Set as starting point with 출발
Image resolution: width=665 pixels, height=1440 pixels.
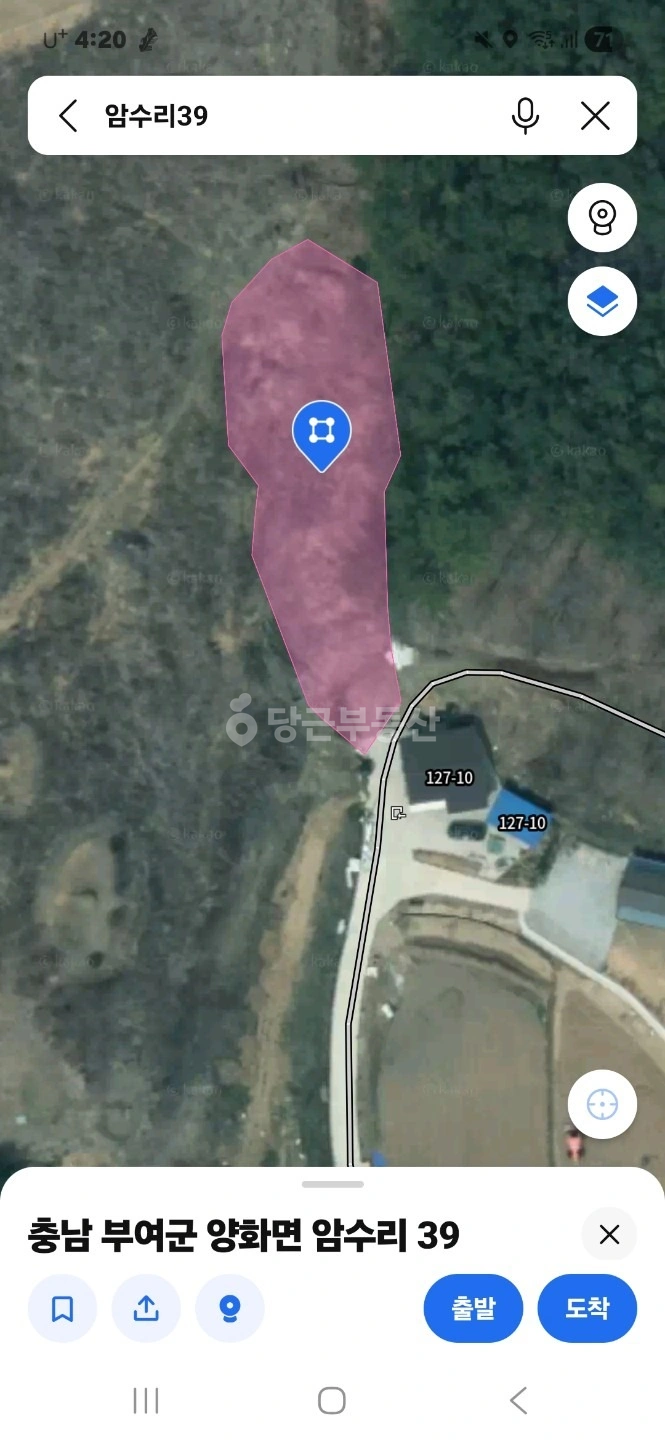(x=474, y=1308)
